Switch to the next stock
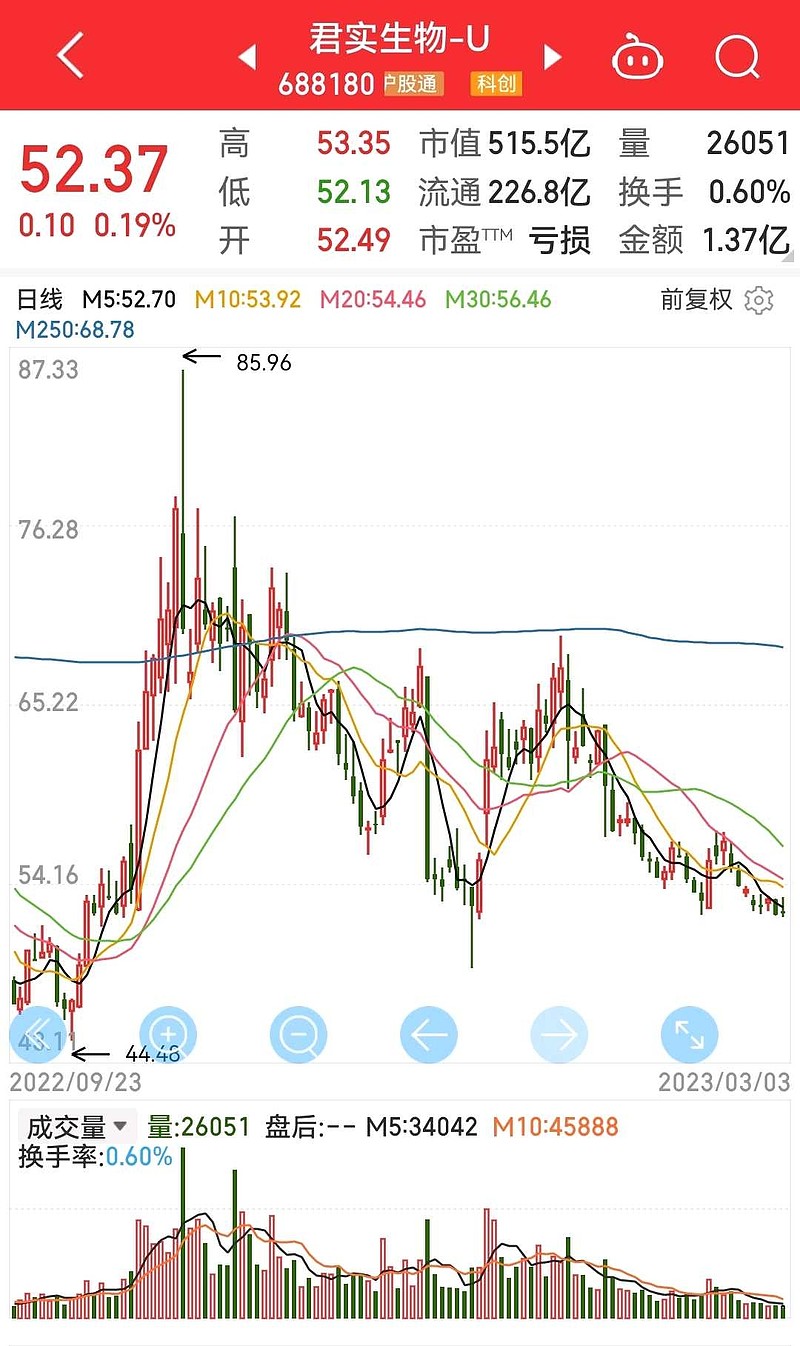This screenshot has height=1346, width=800. click(x=552, y=56)
